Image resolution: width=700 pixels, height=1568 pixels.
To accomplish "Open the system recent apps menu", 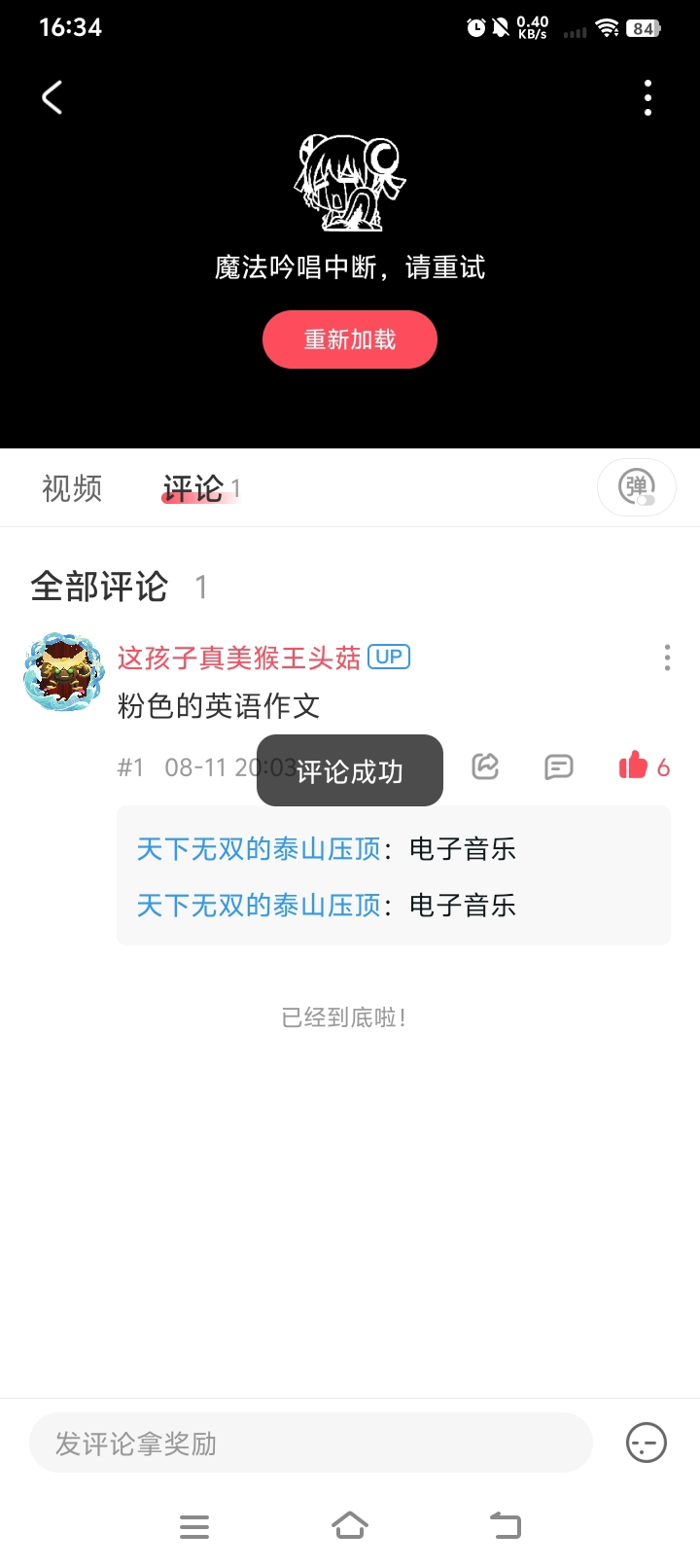I will 194,1525.
